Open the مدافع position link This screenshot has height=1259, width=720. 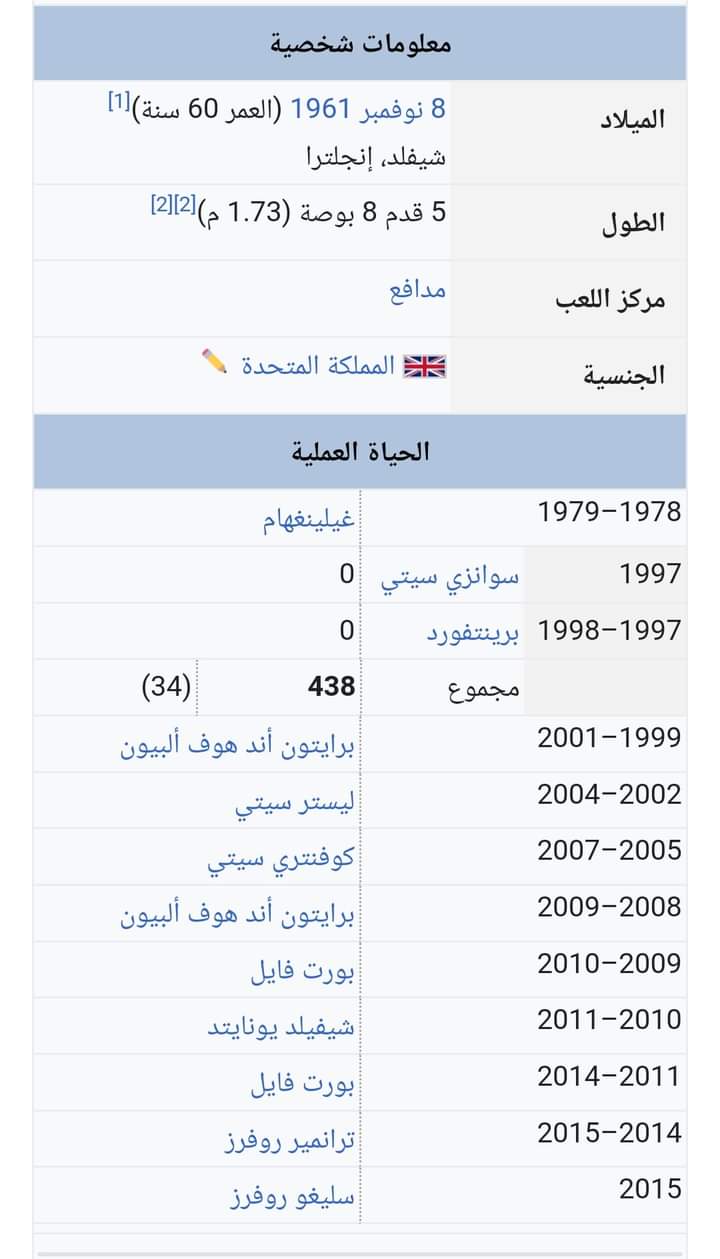(417, 291)
